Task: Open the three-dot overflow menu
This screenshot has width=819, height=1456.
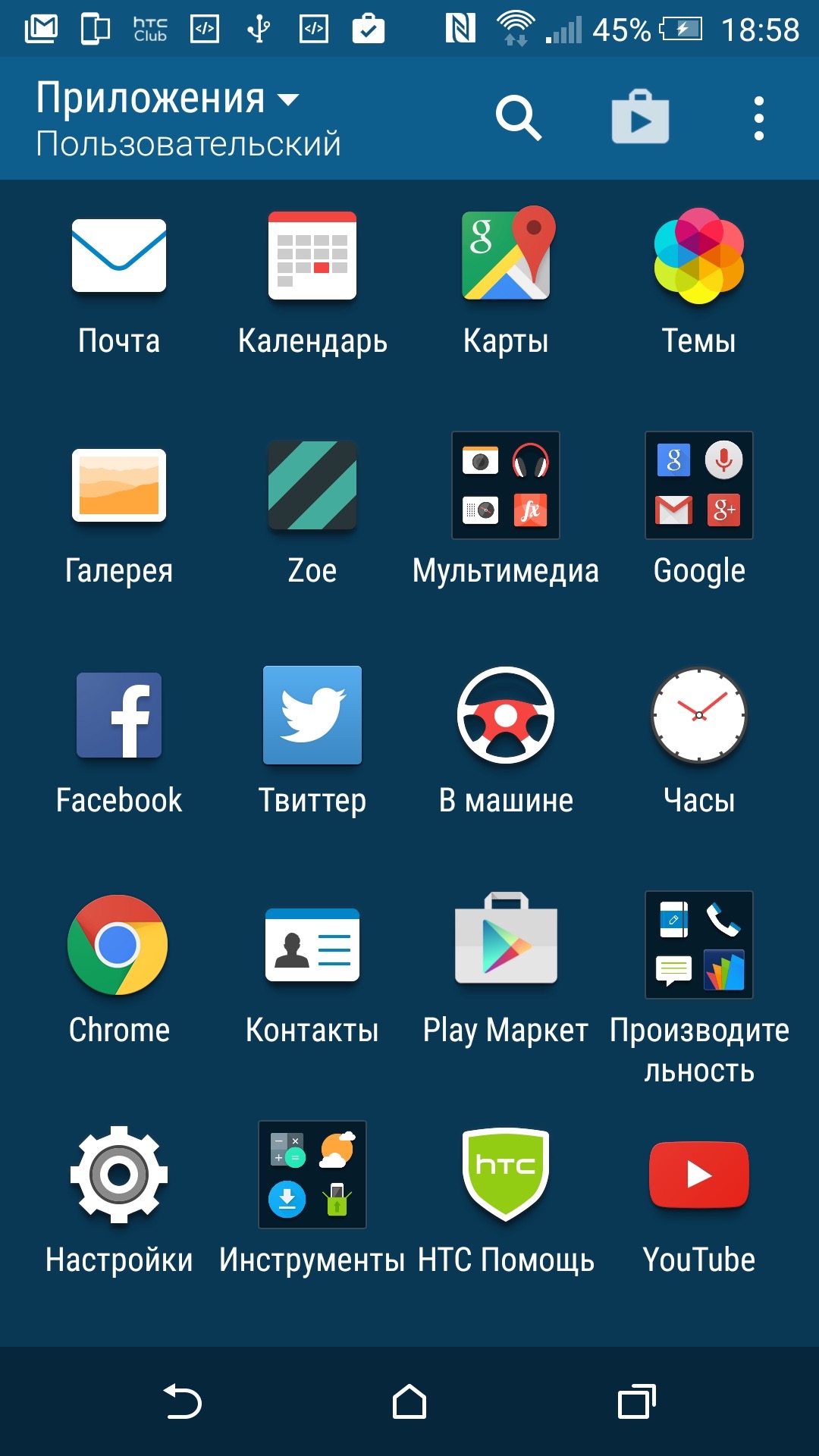Action: tap(758, 118)
